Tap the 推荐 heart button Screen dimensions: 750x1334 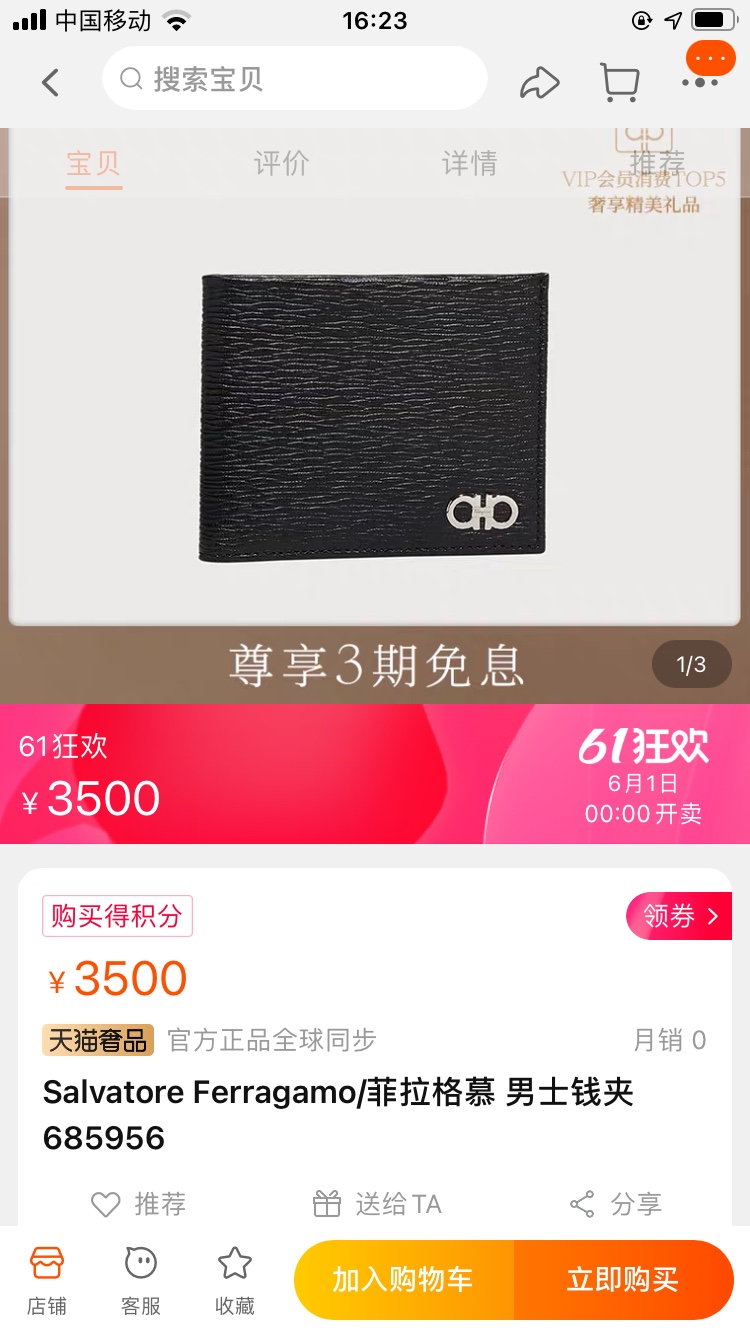138,1204
